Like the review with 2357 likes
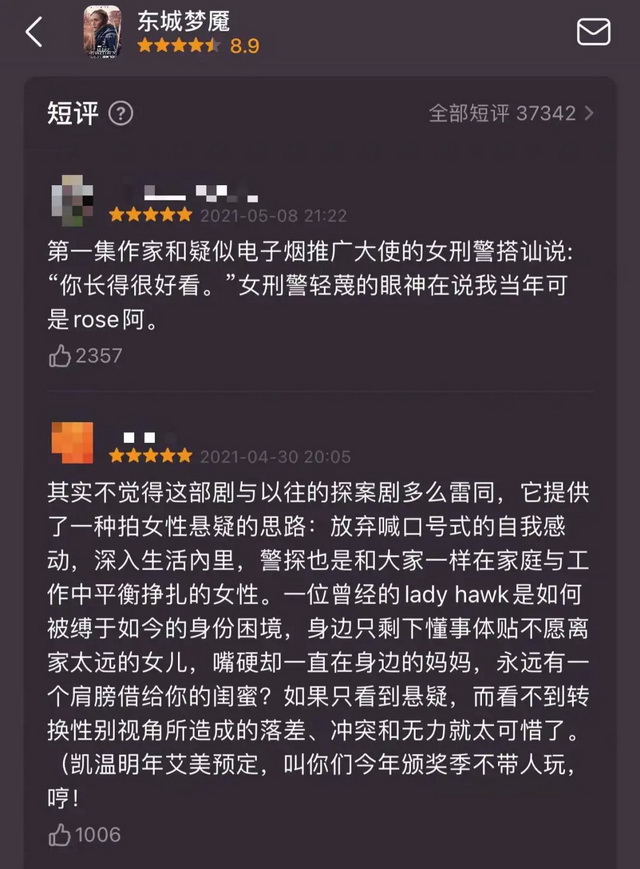The image size is (640, 869). coord(61,355)
